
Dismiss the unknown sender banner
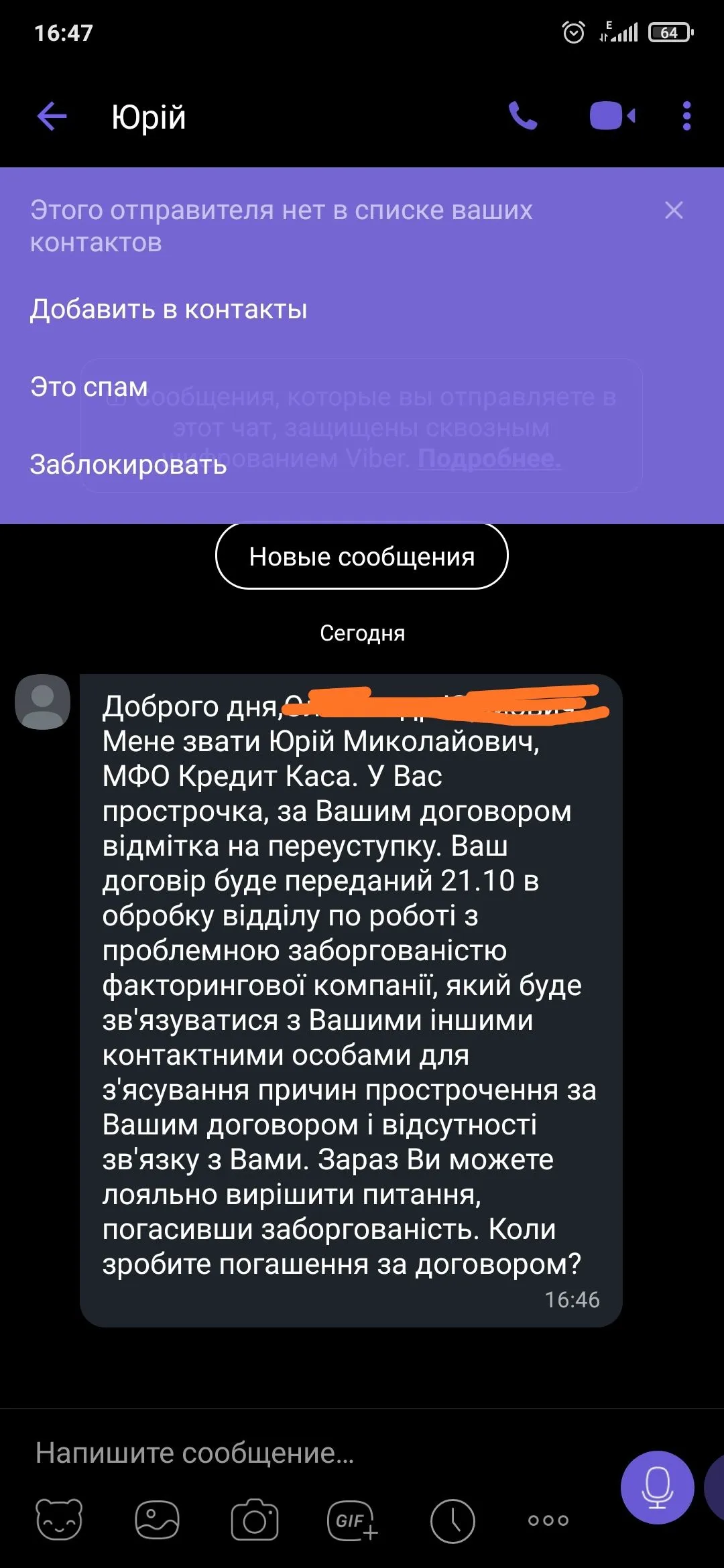(x=674, y=210)
